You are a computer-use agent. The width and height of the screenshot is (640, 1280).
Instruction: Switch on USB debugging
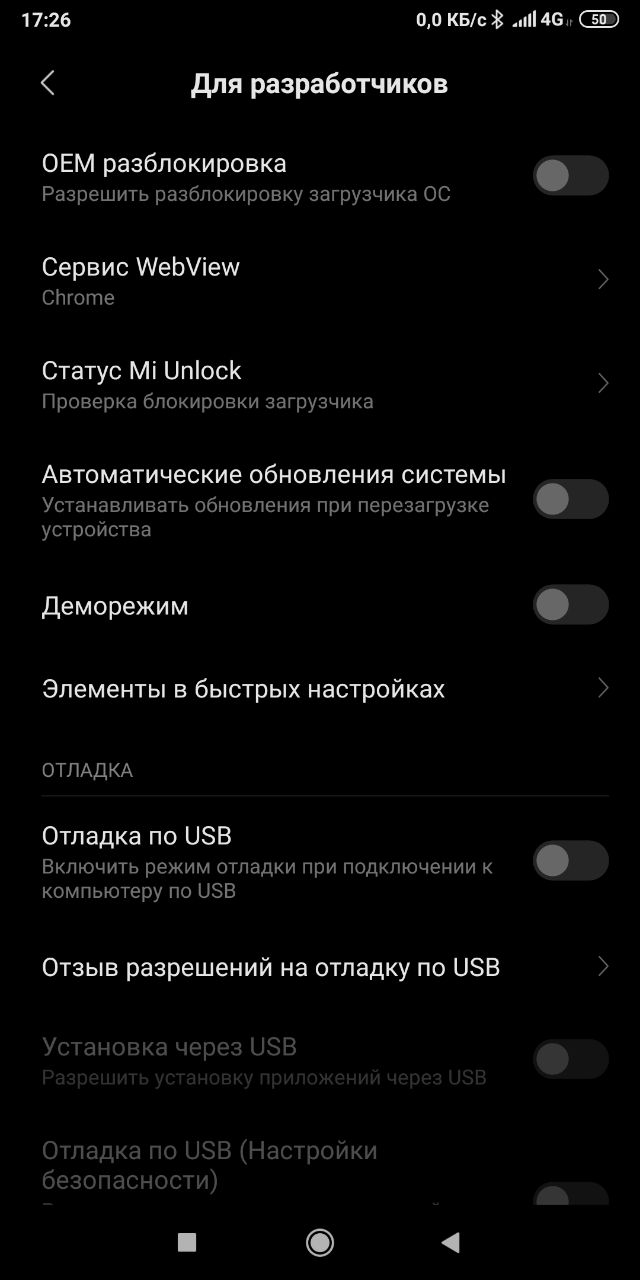tap(570, 860)
